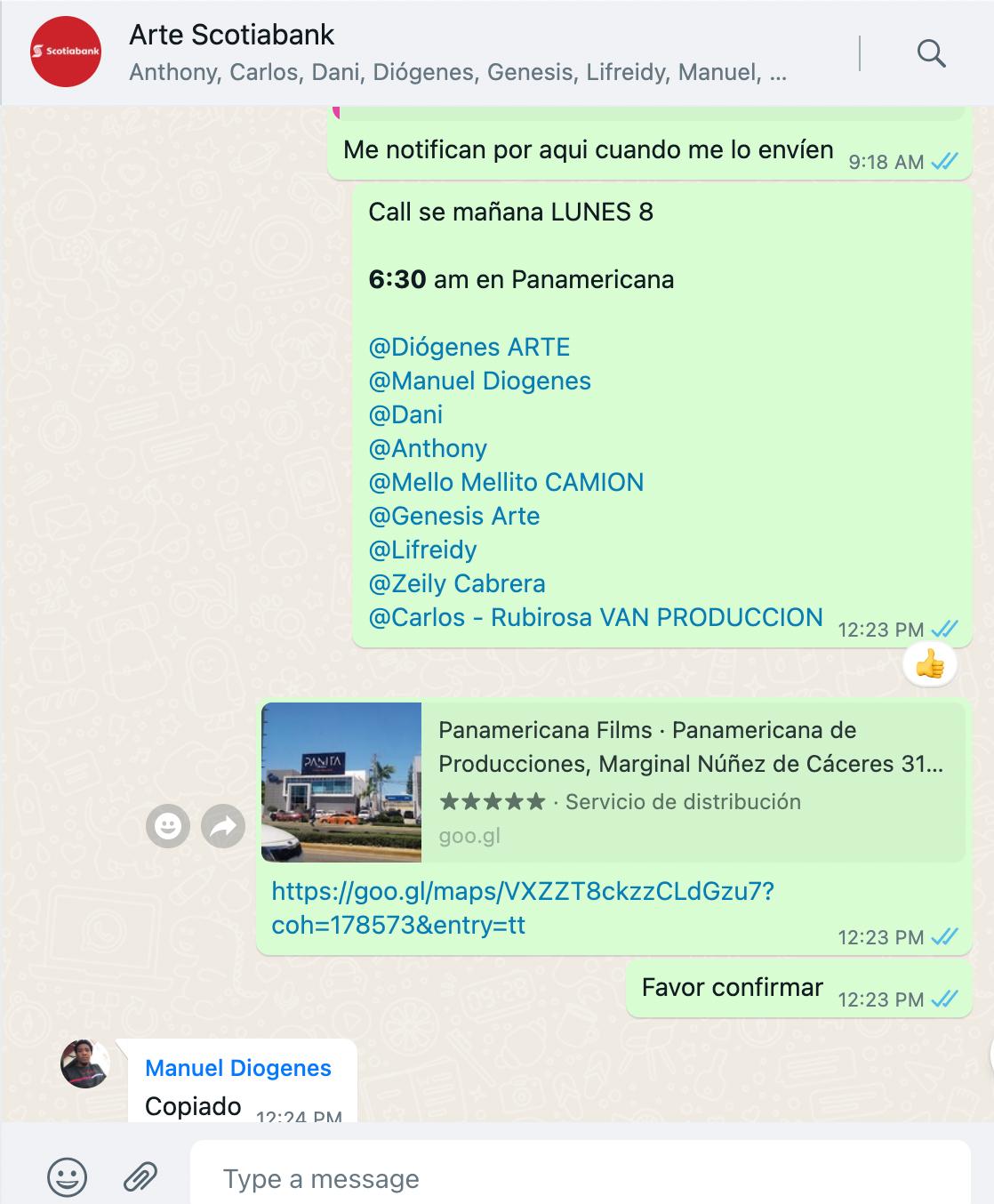Open the @Lifreidy mention
Viewport: 994px width, 1204px height.
pyautogui.click(x=422, y=550)
